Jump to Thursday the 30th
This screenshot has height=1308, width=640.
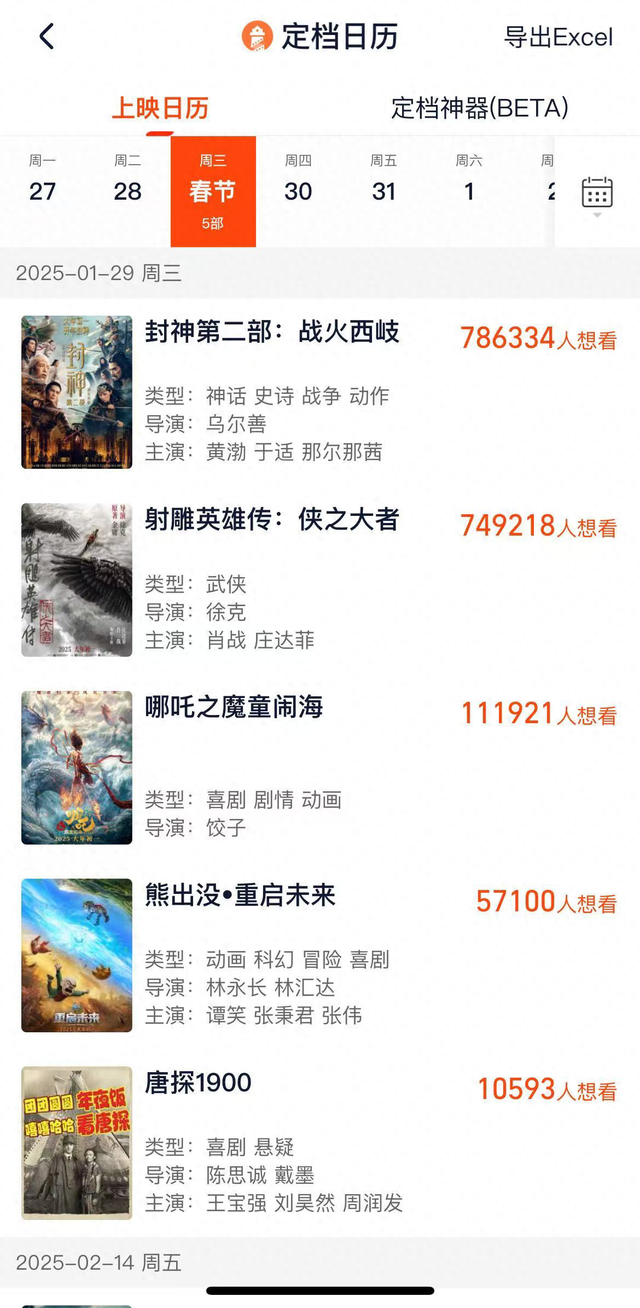click(x=298, y=180)
